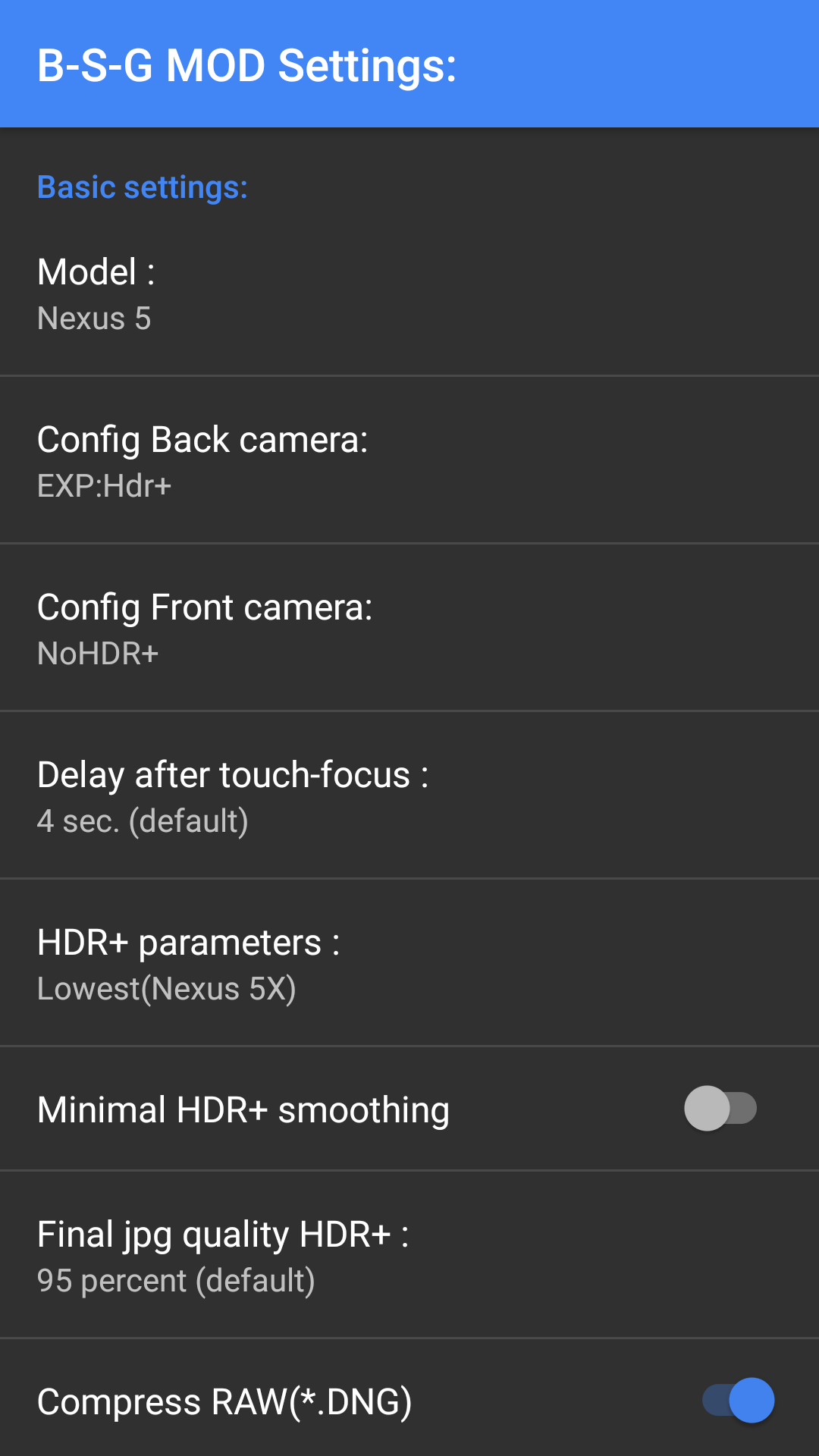
Task: Open HDR+ parameters setting
Action: (x=409, y=964)
